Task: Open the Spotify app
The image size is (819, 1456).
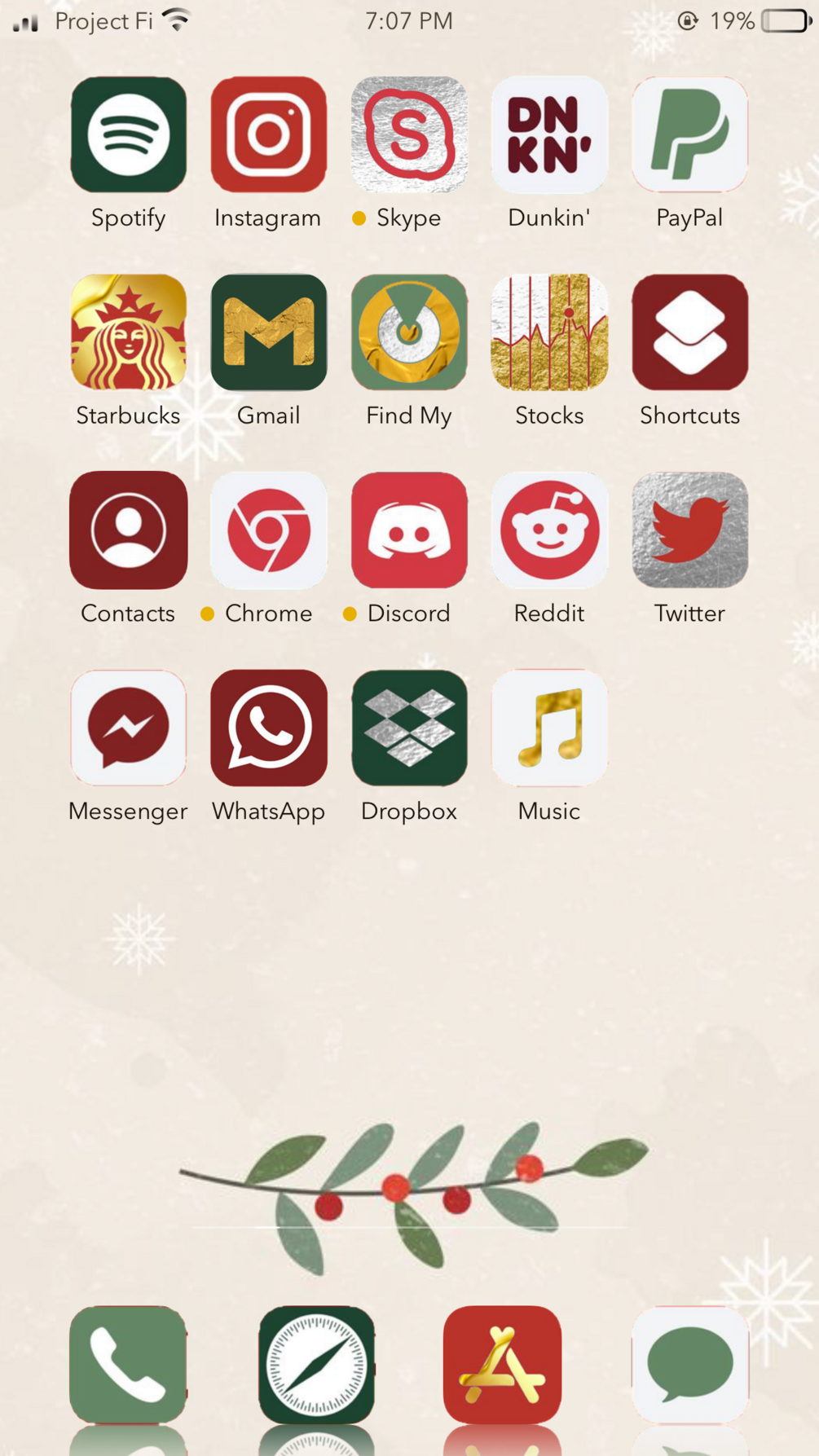Action: click(128, 135)
